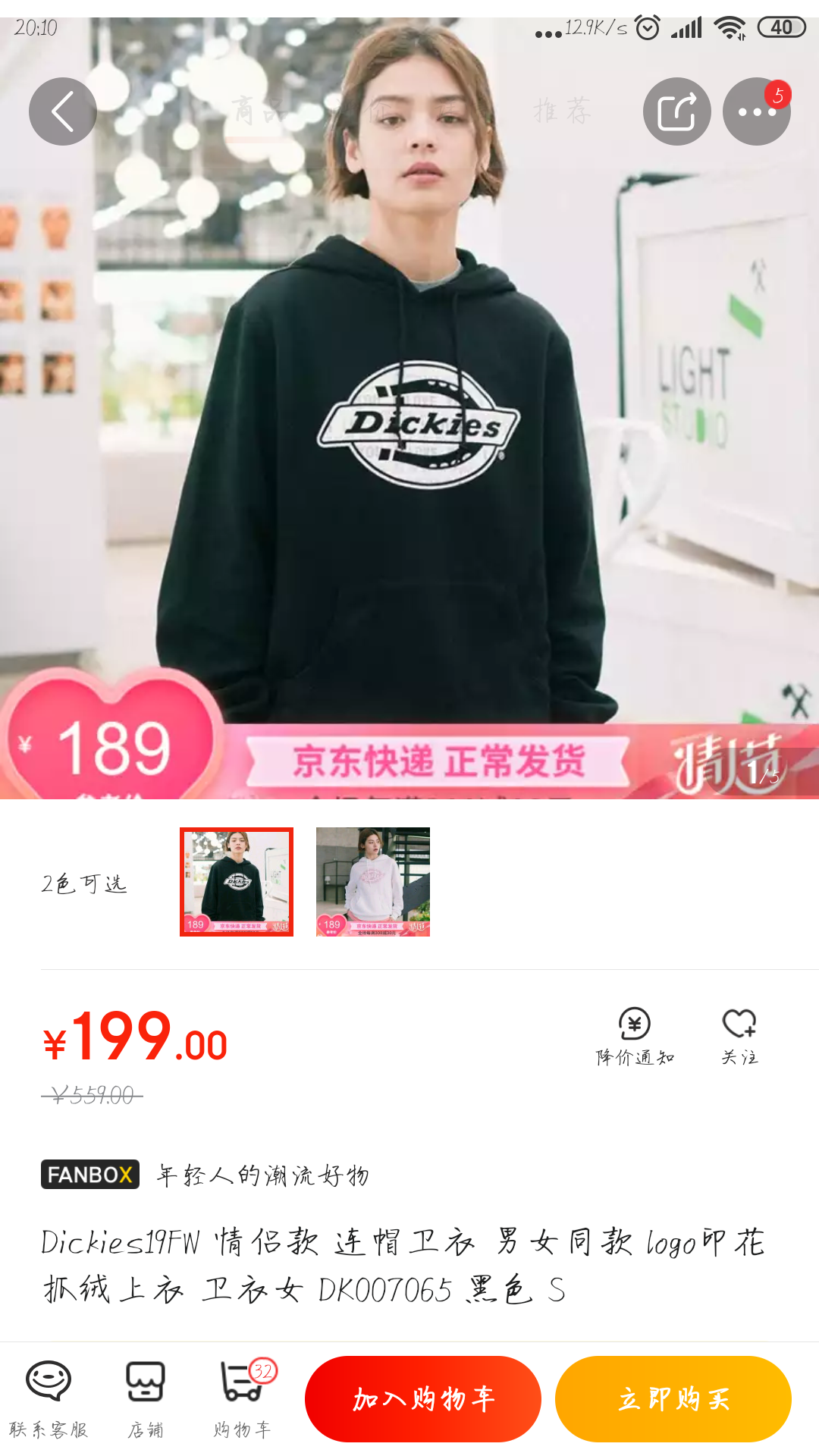Follow this product with 关注 heart
This screenshot has width=819, height=1456.
tap(739, 1036)
